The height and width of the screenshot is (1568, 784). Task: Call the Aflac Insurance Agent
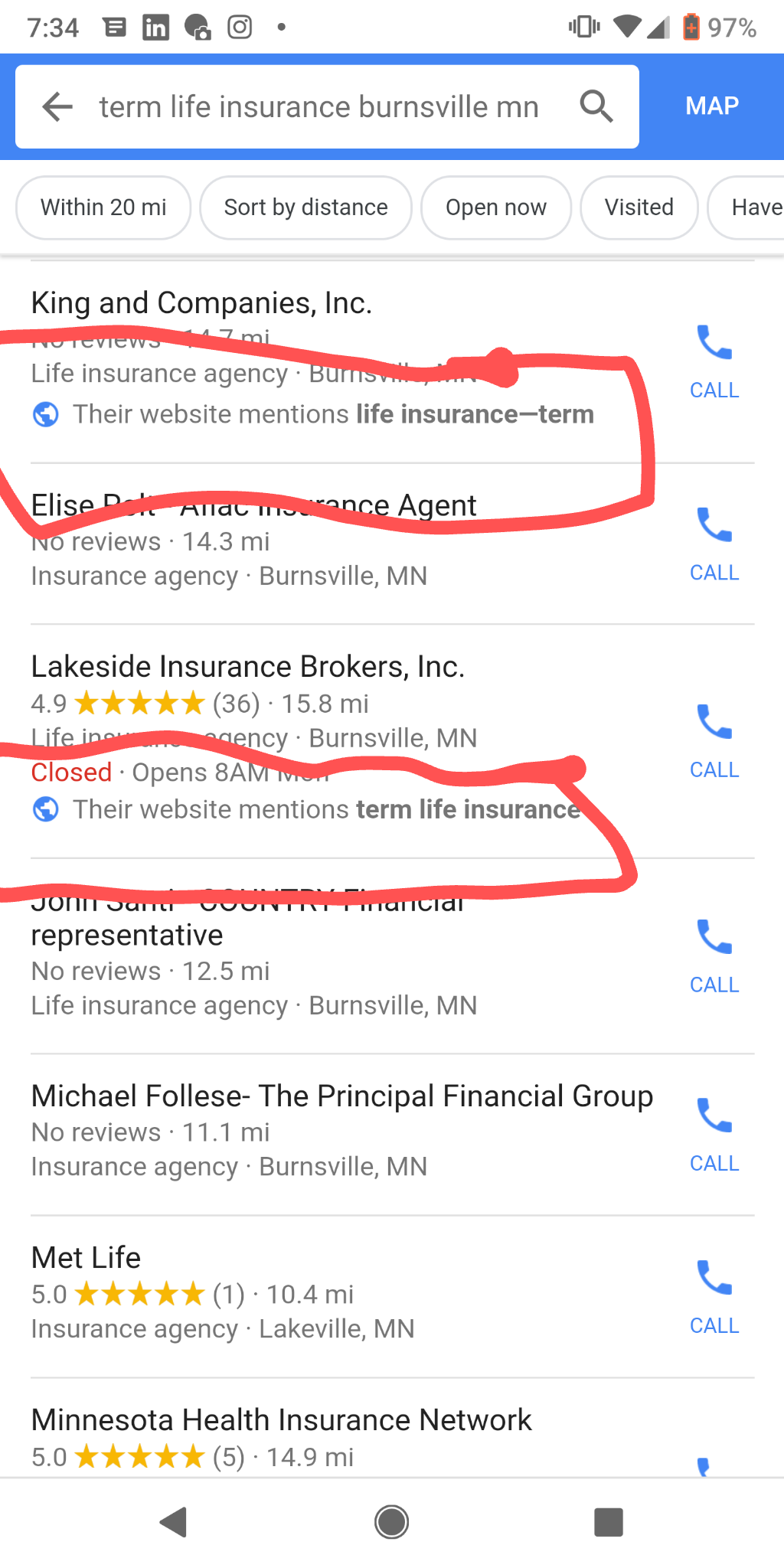[714, 542]
